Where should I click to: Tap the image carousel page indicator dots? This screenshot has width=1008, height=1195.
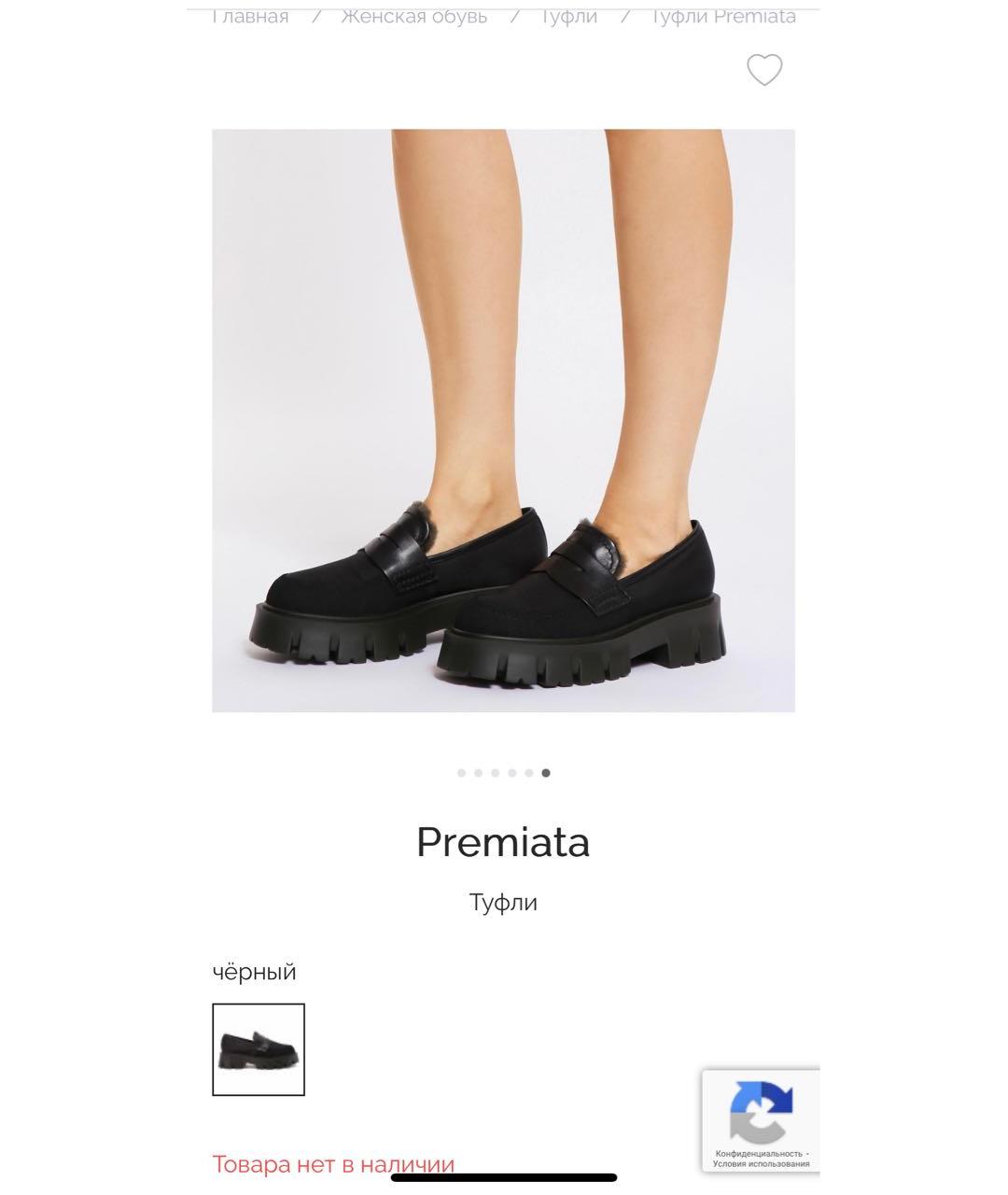[503, 773]
